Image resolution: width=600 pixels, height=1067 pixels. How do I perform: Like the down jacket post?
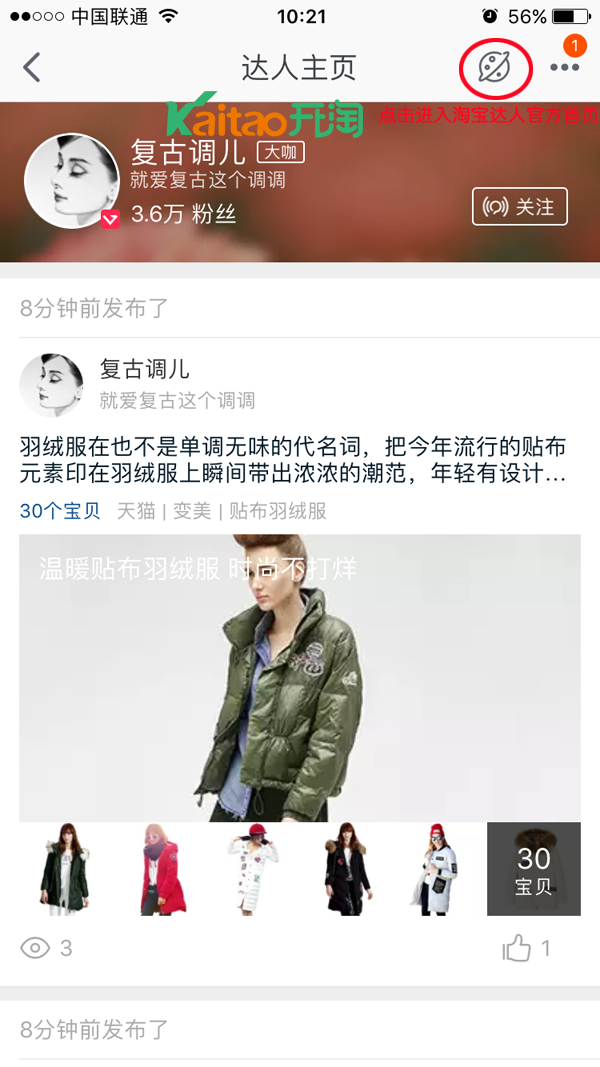[519, 948]
